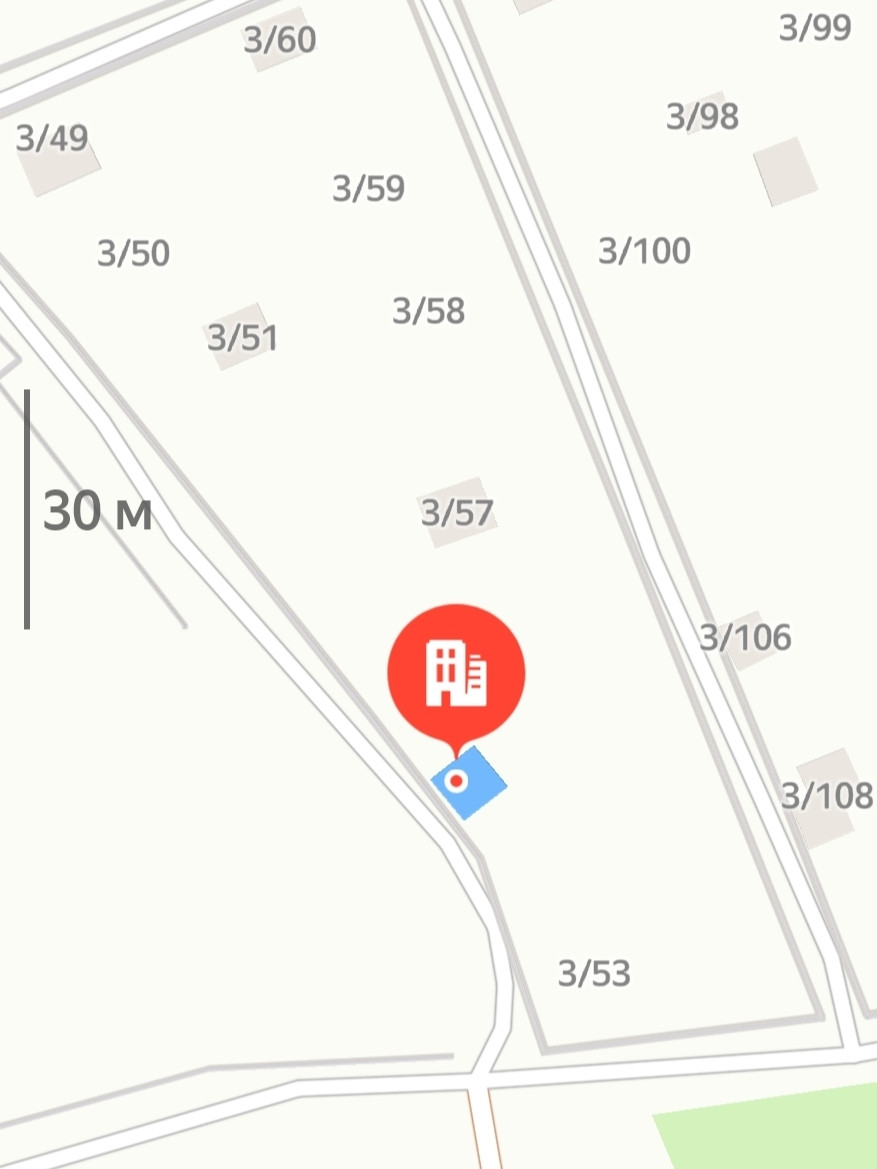Select building 3/57 on the map
877x1169 pixels.
(x=457, y=513)
